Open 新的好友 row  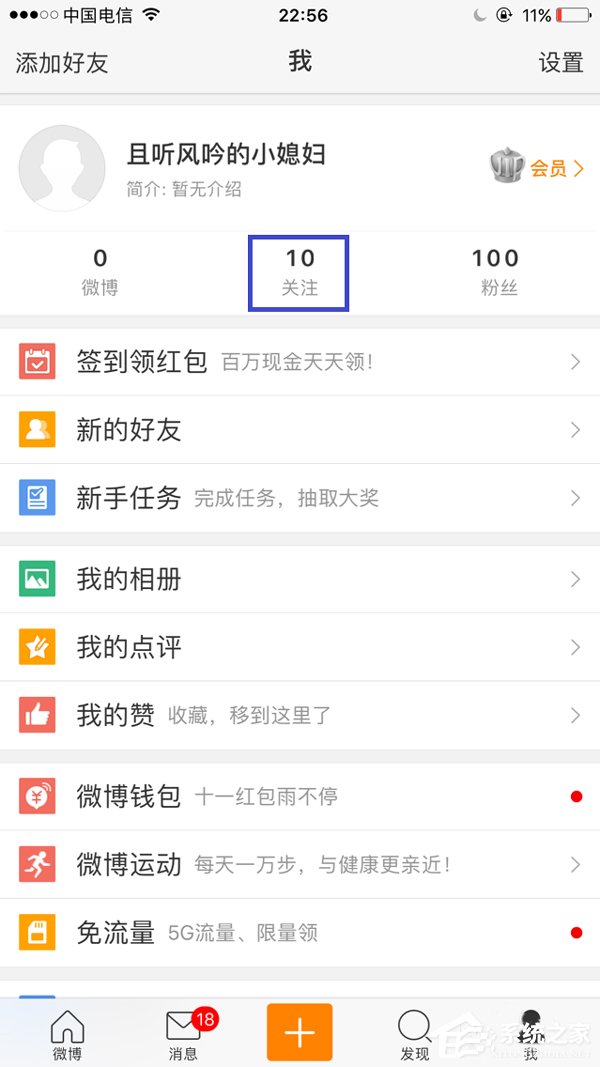[x=300, y=430]
